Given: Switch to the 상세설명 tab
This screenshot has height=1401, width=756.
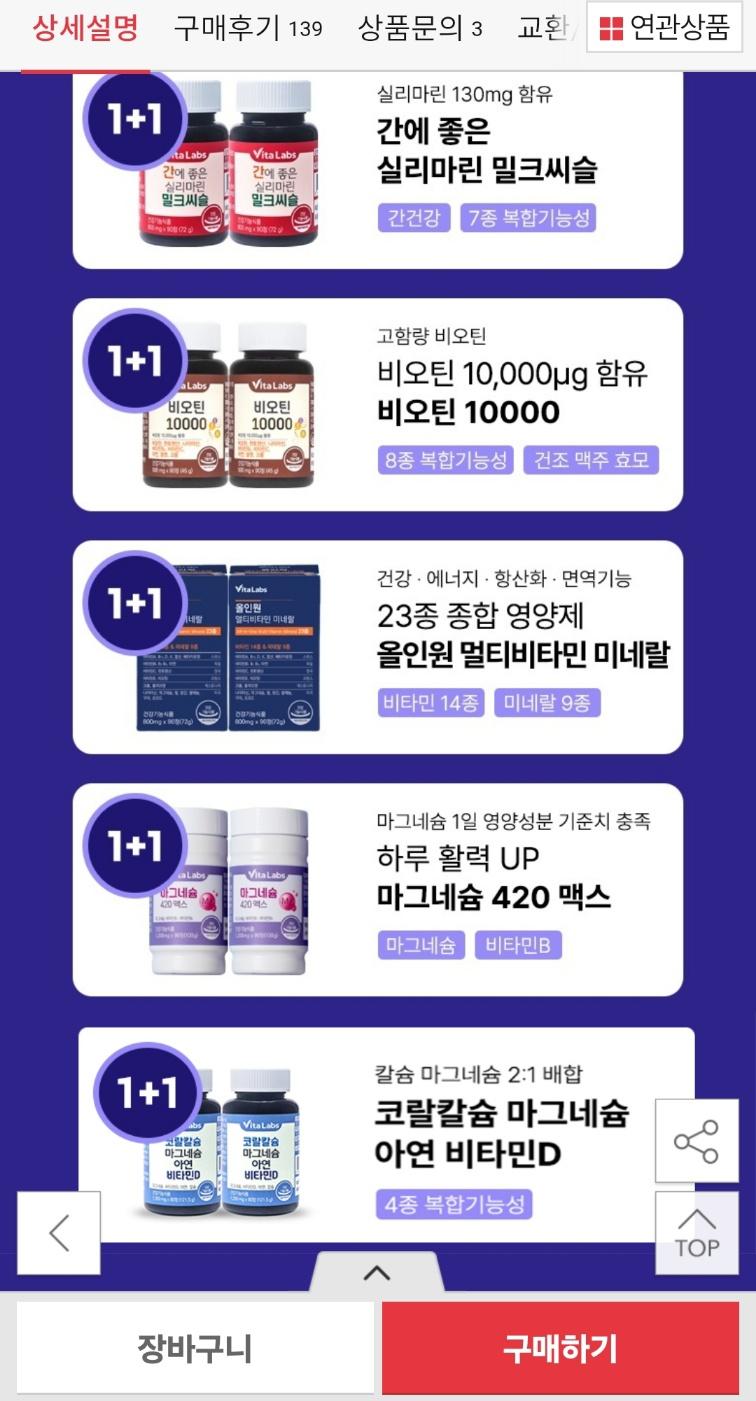Looking at the screenshot, I should 85,28.
